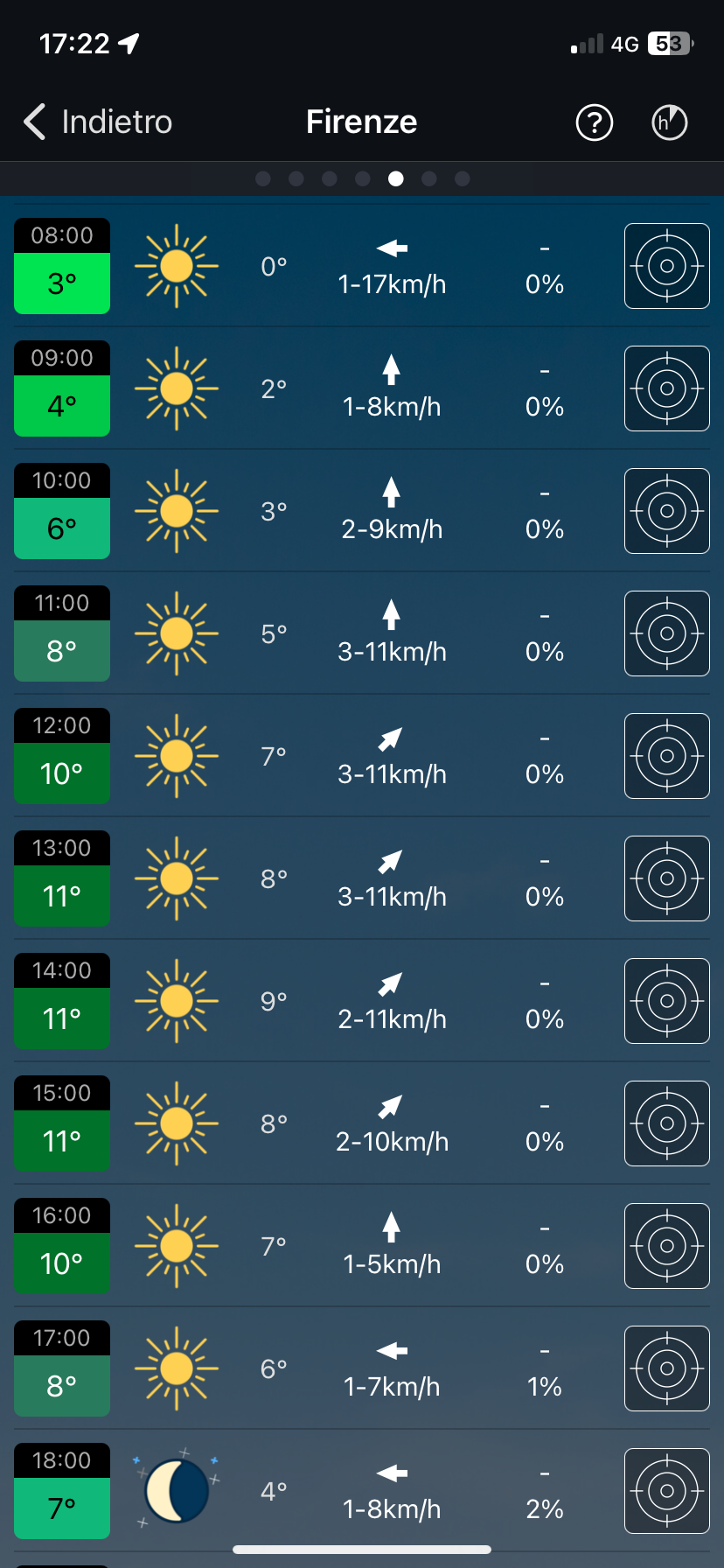Viewport: 724px width, 1568px height.
Task: Tap the target icon in the 14:00 row
Action: click(666, 1001)
